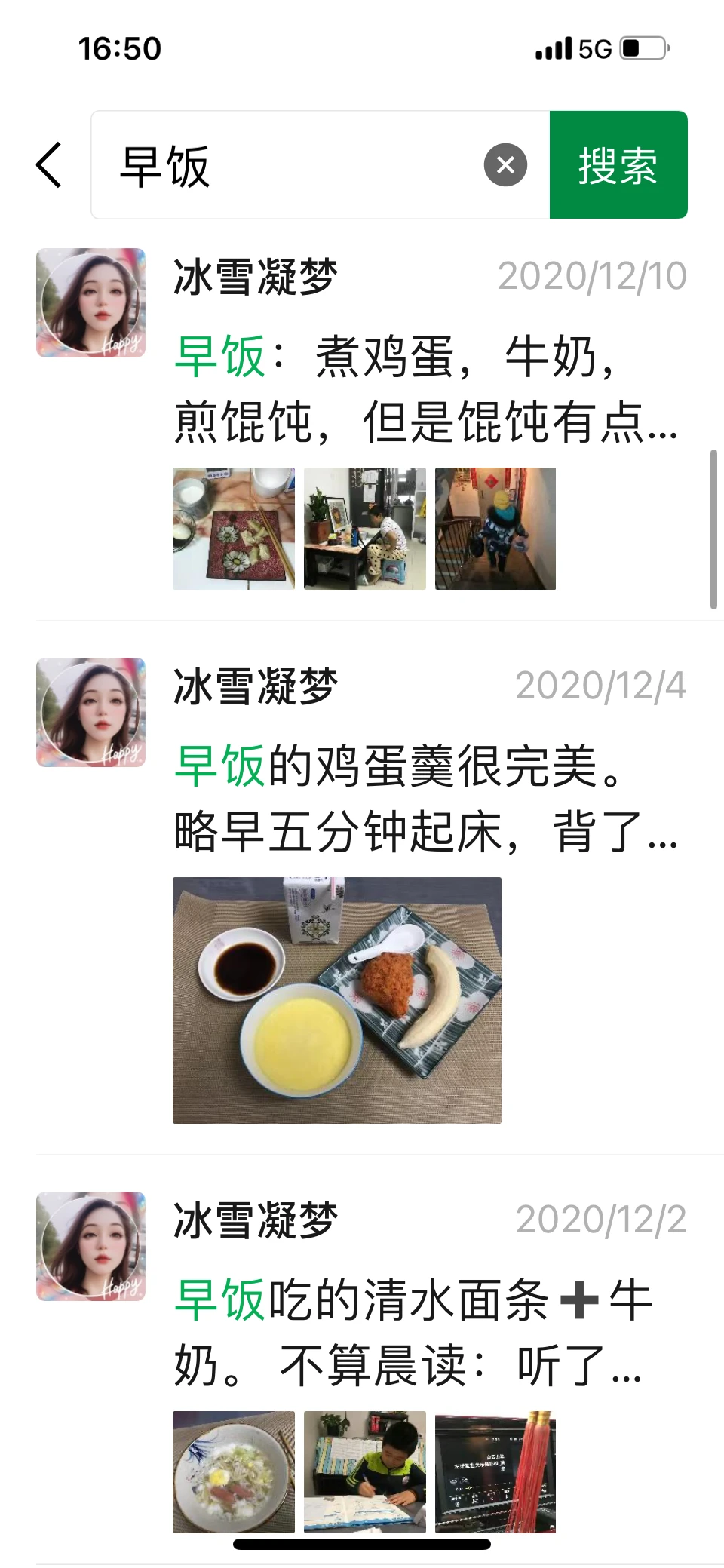Viewport: 724px width, 1568px height.
Task: View the dark screen photo in 2020/12/2 post
Action: point(495,1471)
